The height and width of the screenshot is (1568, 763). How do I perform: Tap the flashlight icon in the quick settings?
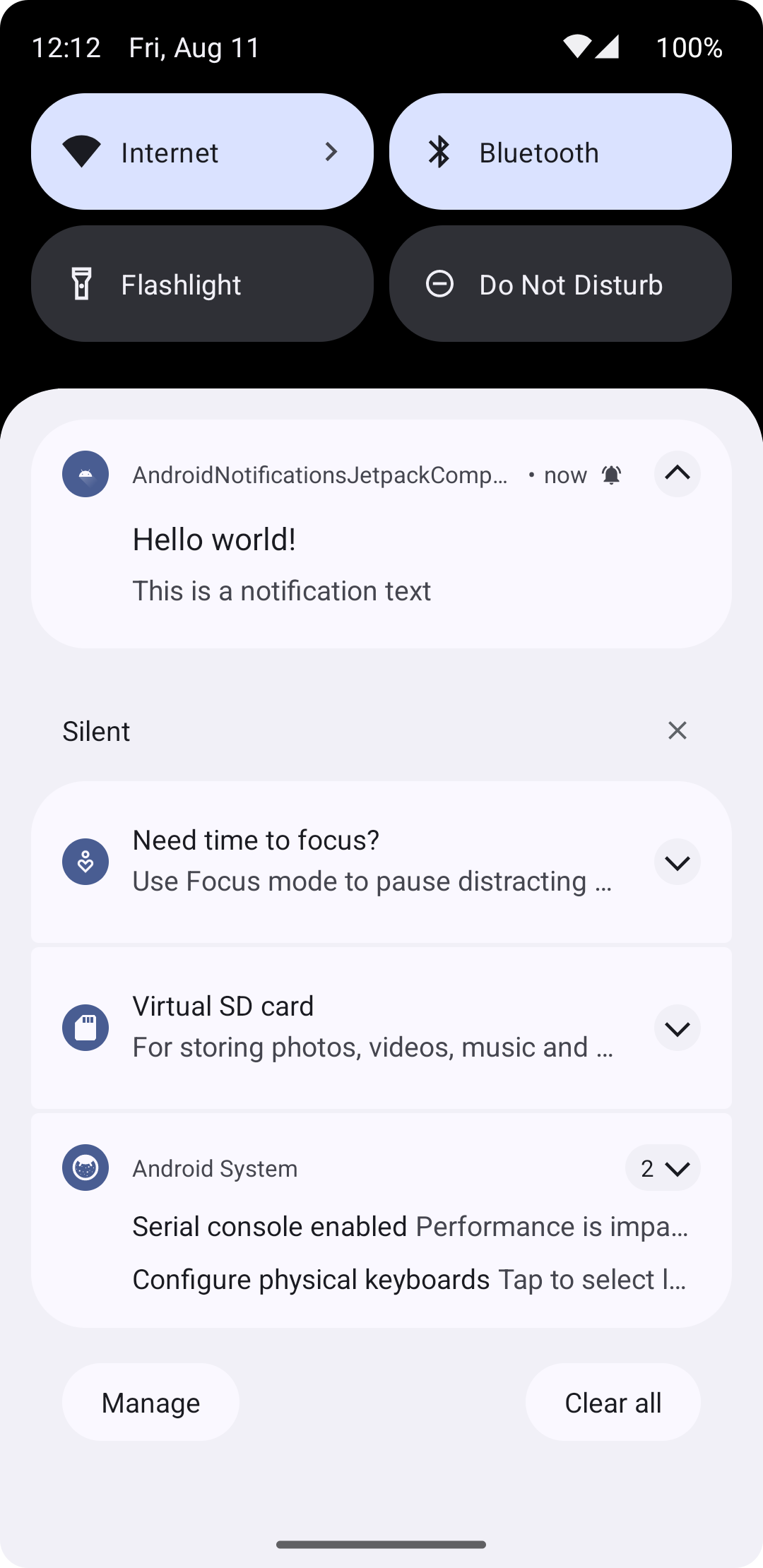pos(81,283)
